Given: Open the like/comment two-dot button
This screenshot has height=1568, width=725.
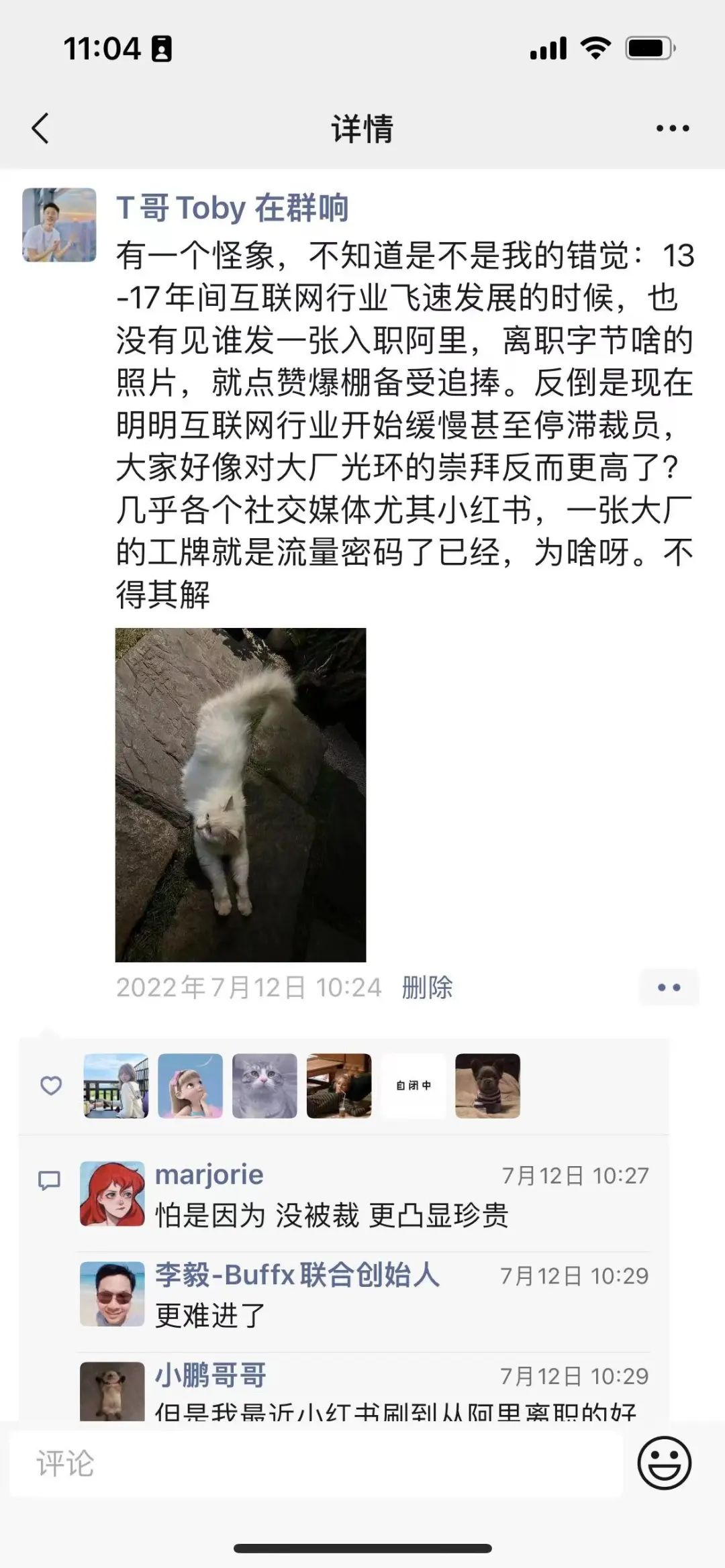Looking at the screenshot, I should point(669,987).
